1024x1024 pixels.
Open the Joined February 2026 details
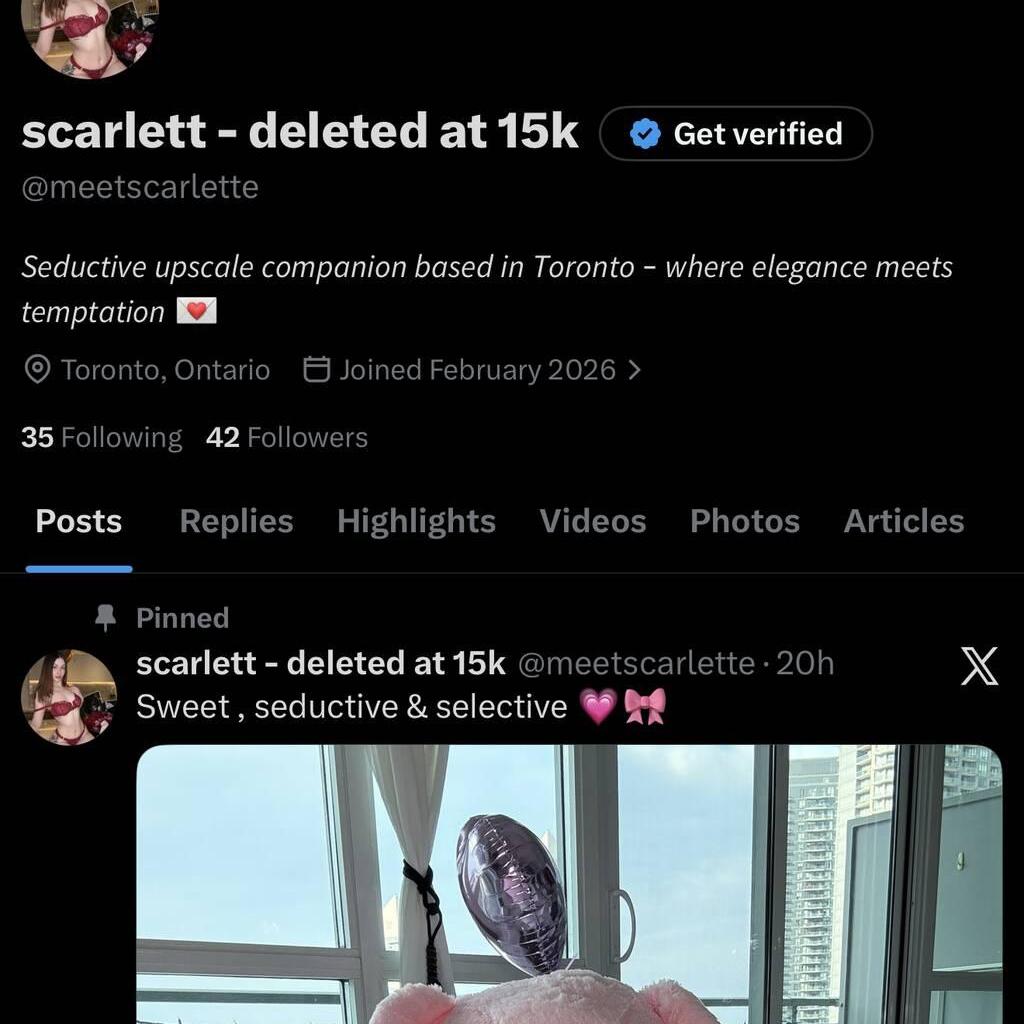pyautogui.click(x=471, y=370)
